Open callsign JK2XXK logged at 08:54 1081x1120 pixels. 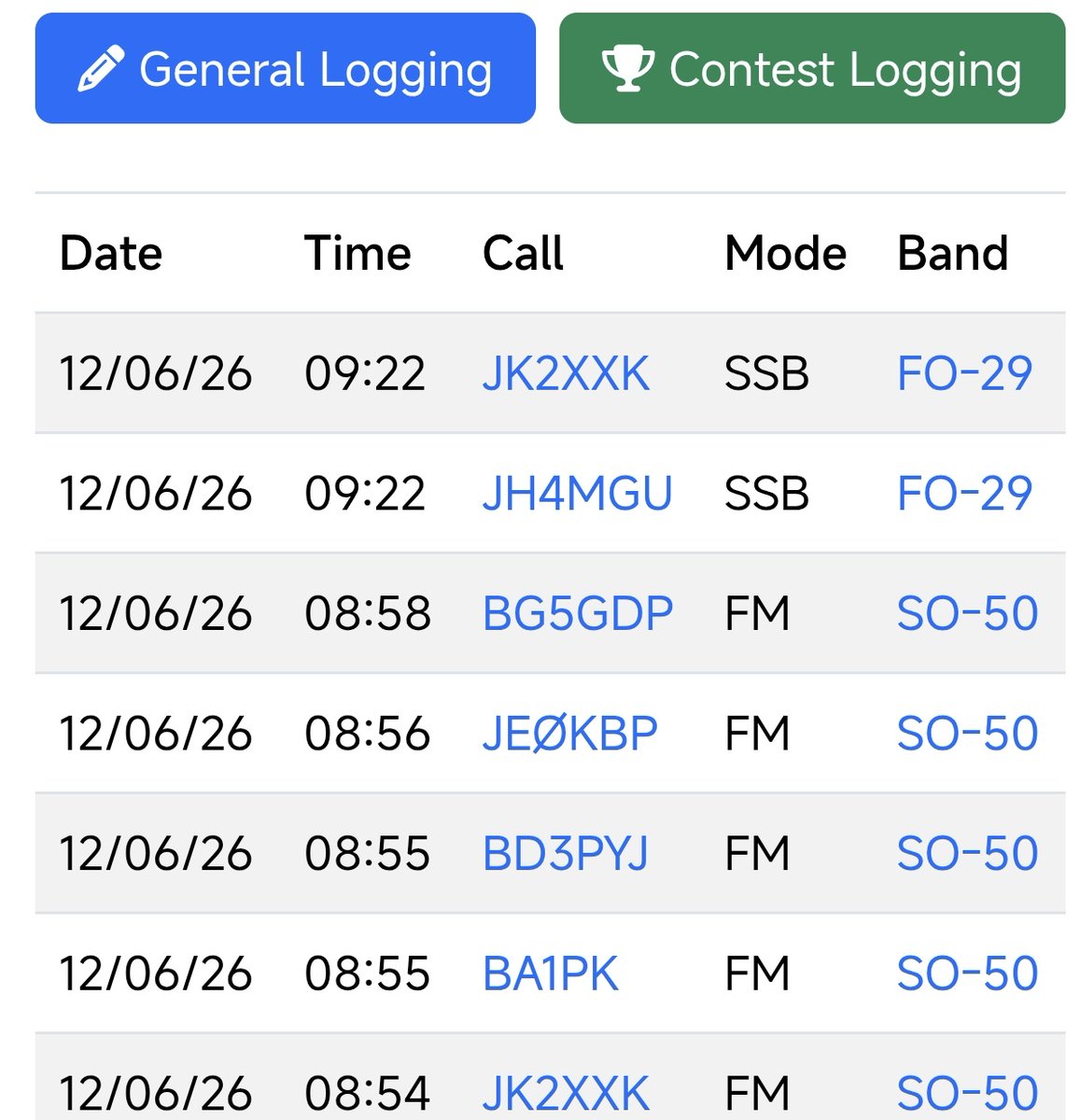566,1093
